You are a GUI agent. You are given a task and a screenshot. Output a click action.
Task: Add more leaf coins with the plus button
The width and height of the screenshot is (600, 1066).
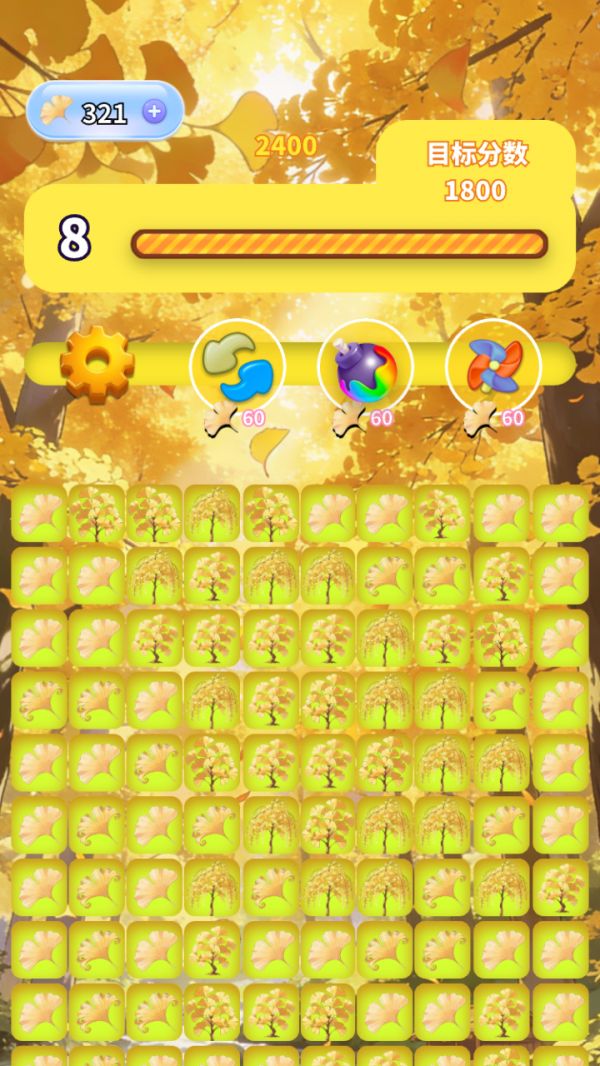154,112
